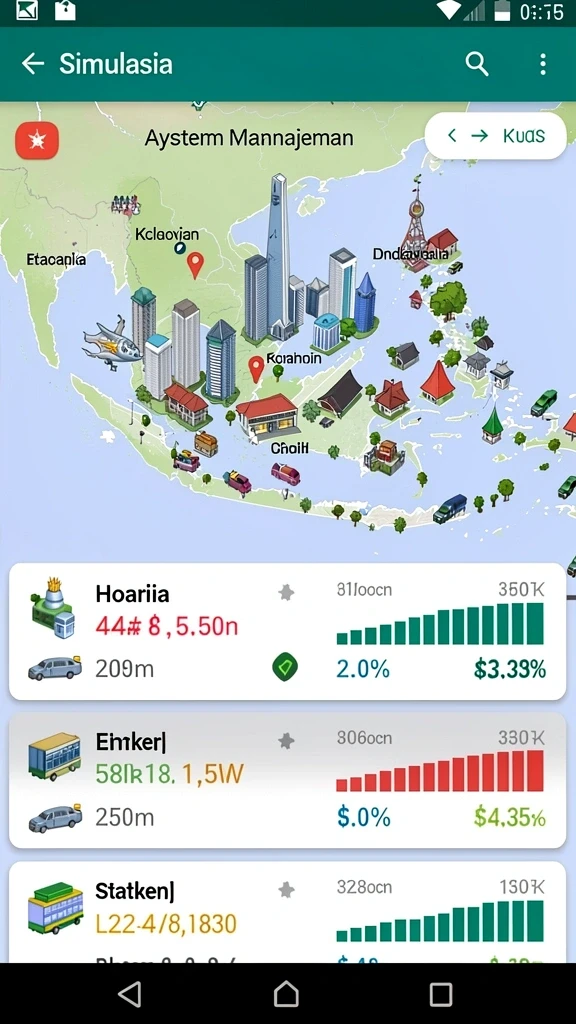Tap the Kuas pill button
Viewport: 576px width, 1024px height.
pyautogui.click(x=496, y=136)
